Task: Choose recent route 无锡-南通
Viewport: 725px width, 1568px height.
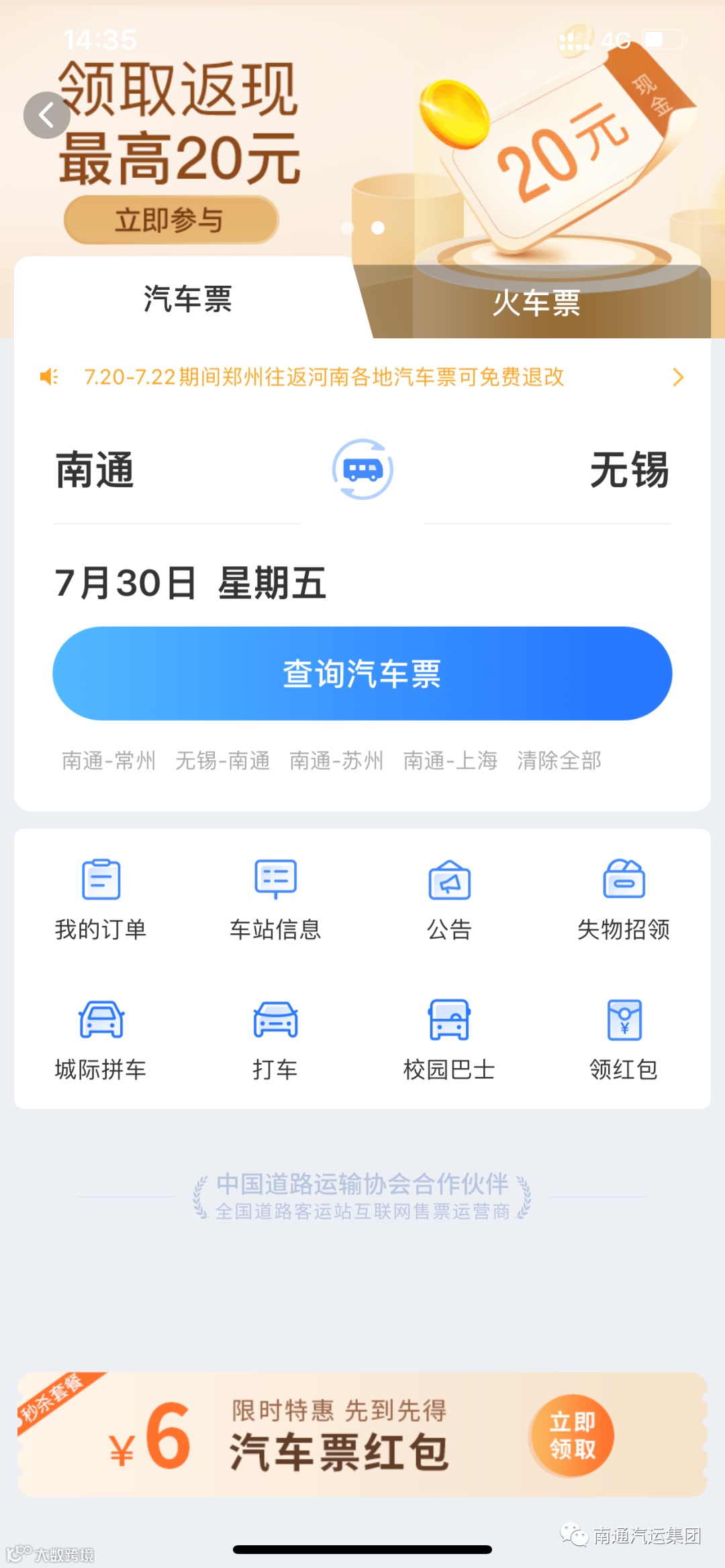Action: [x=222, y=761]
